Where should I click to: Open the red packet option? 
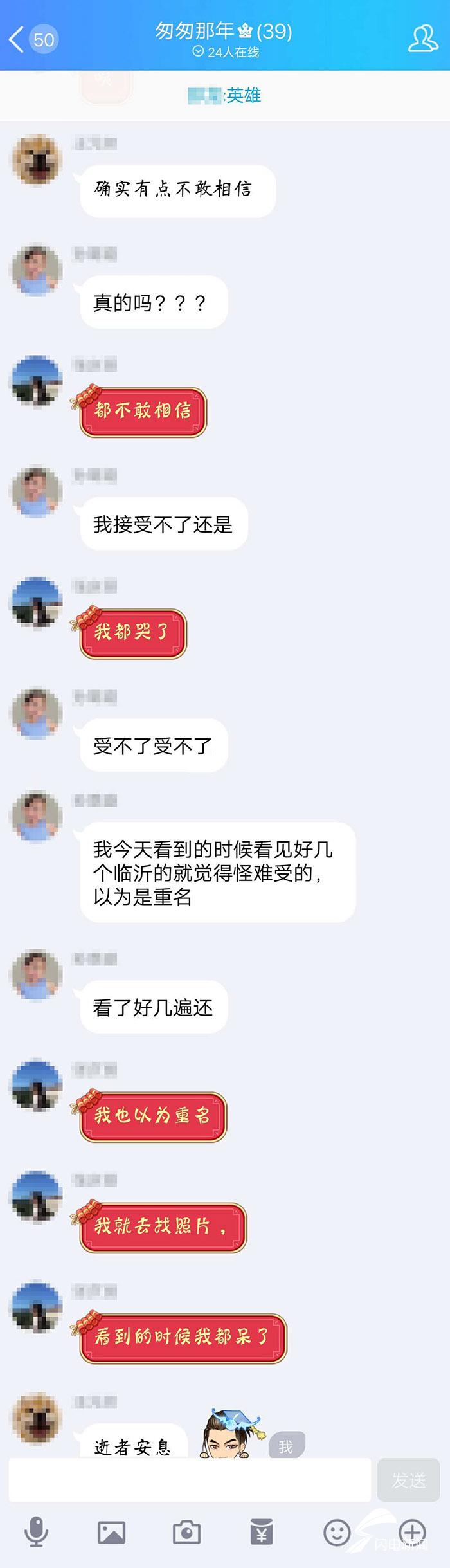coord(262,1533)
